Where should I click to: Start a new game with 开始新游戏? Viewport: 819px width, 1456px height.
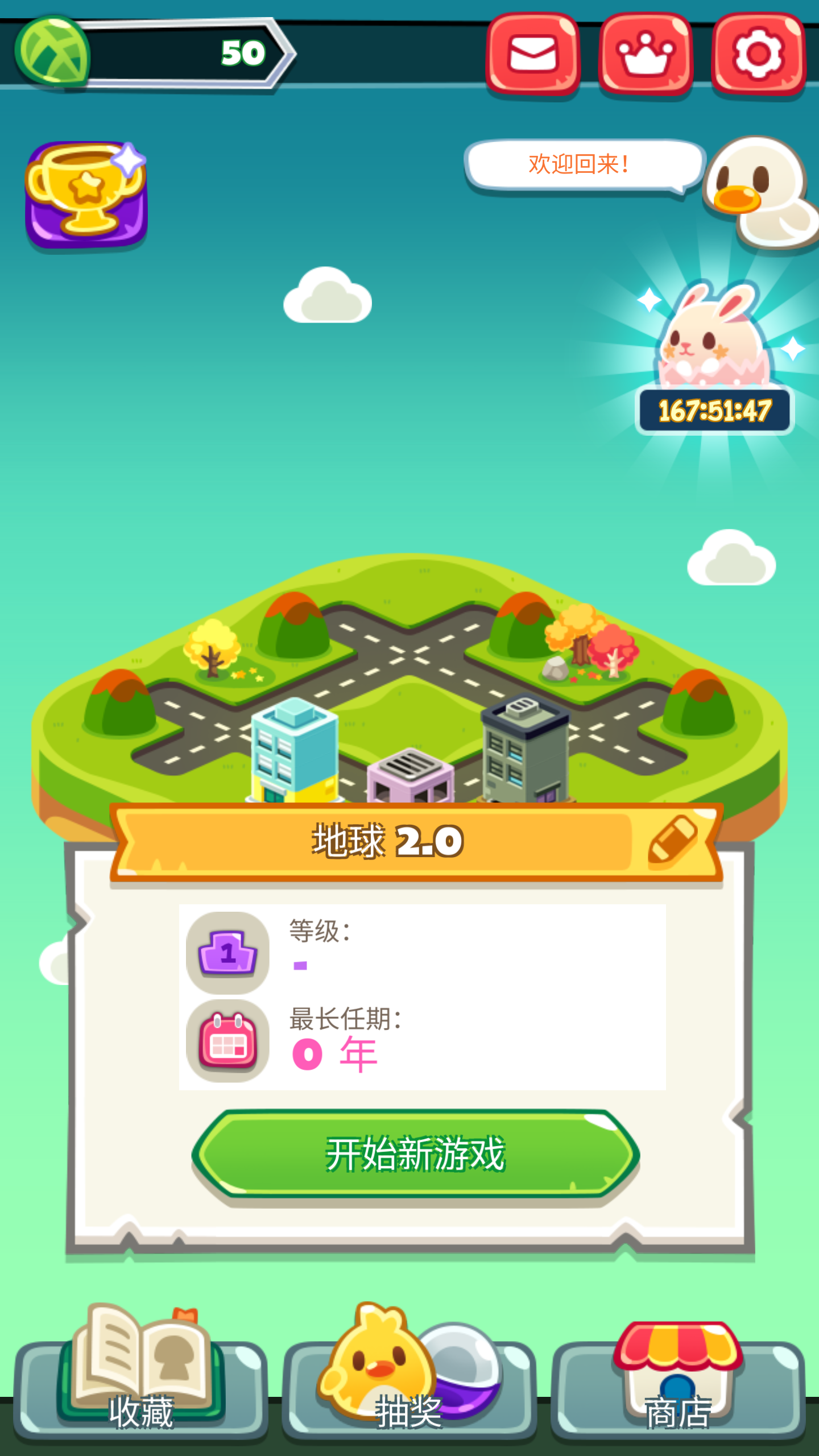tap(415, 1155)
